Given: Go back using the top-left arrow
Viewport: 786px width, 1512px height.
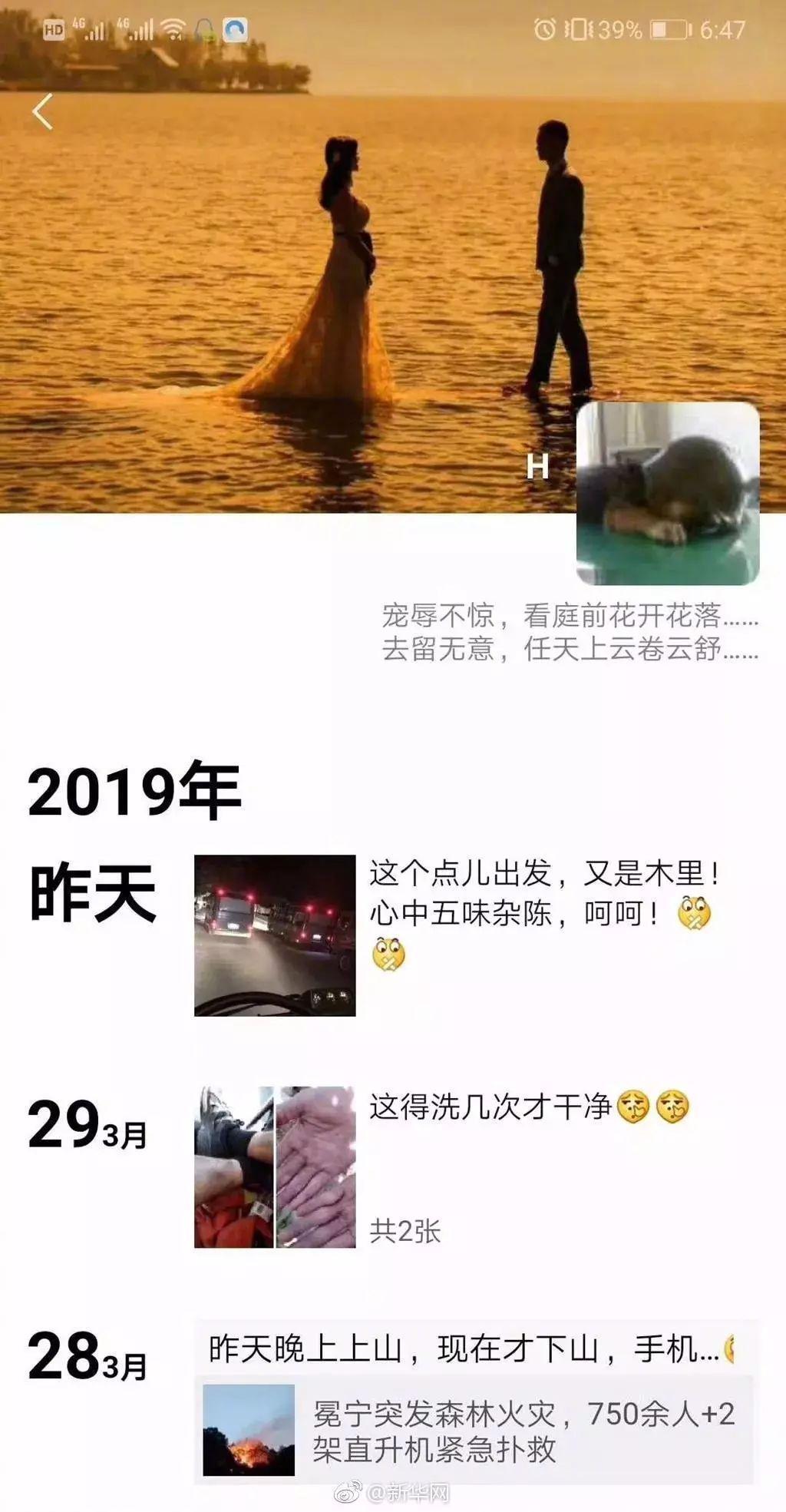Looking at the screenshot, I should pos(43,112).
